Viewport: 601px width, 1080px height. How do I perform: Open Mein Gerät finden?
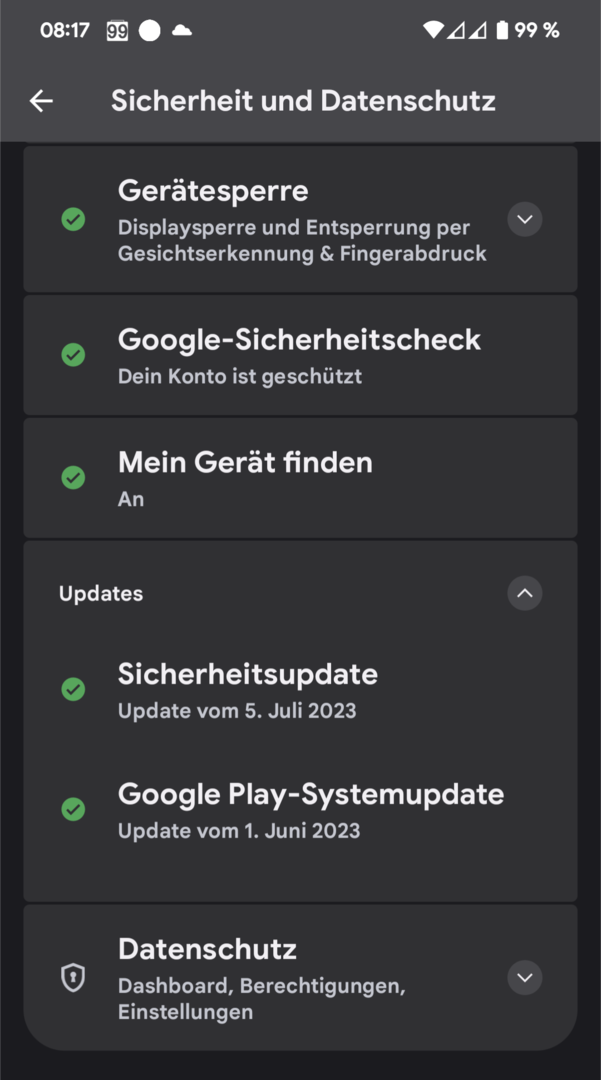[299, 478]
